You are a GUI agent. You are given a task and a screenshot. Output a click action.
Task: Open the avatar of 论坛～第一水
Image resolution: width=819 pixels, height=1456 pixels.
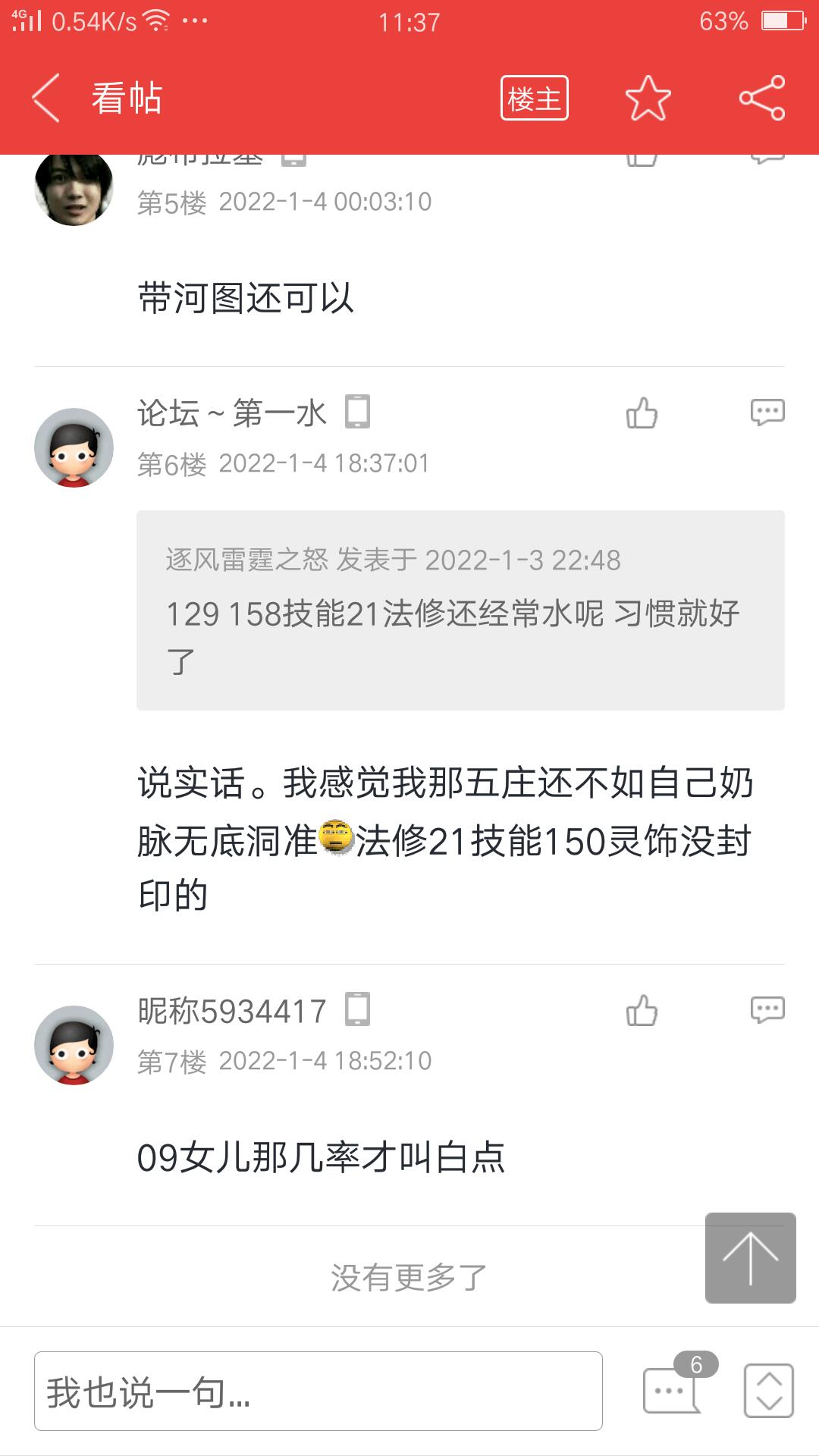[74, 447]
